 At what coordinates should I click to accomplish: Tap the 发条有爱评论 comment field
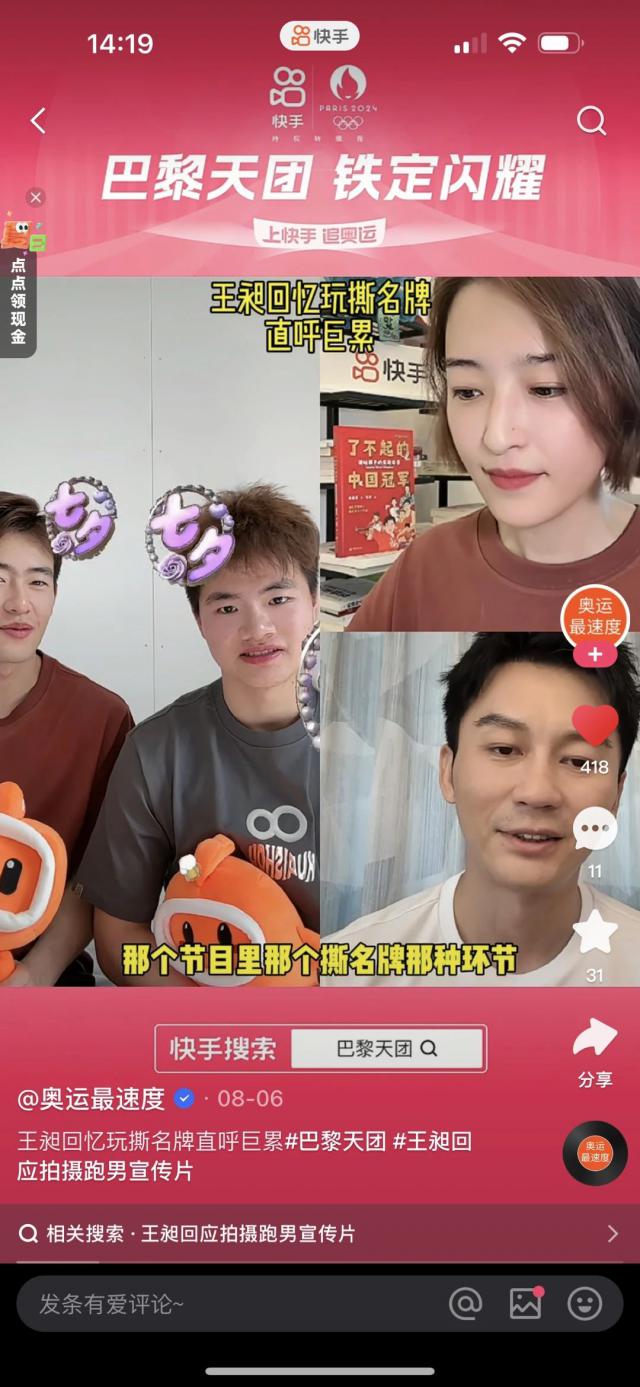(x=220, y=1303)
